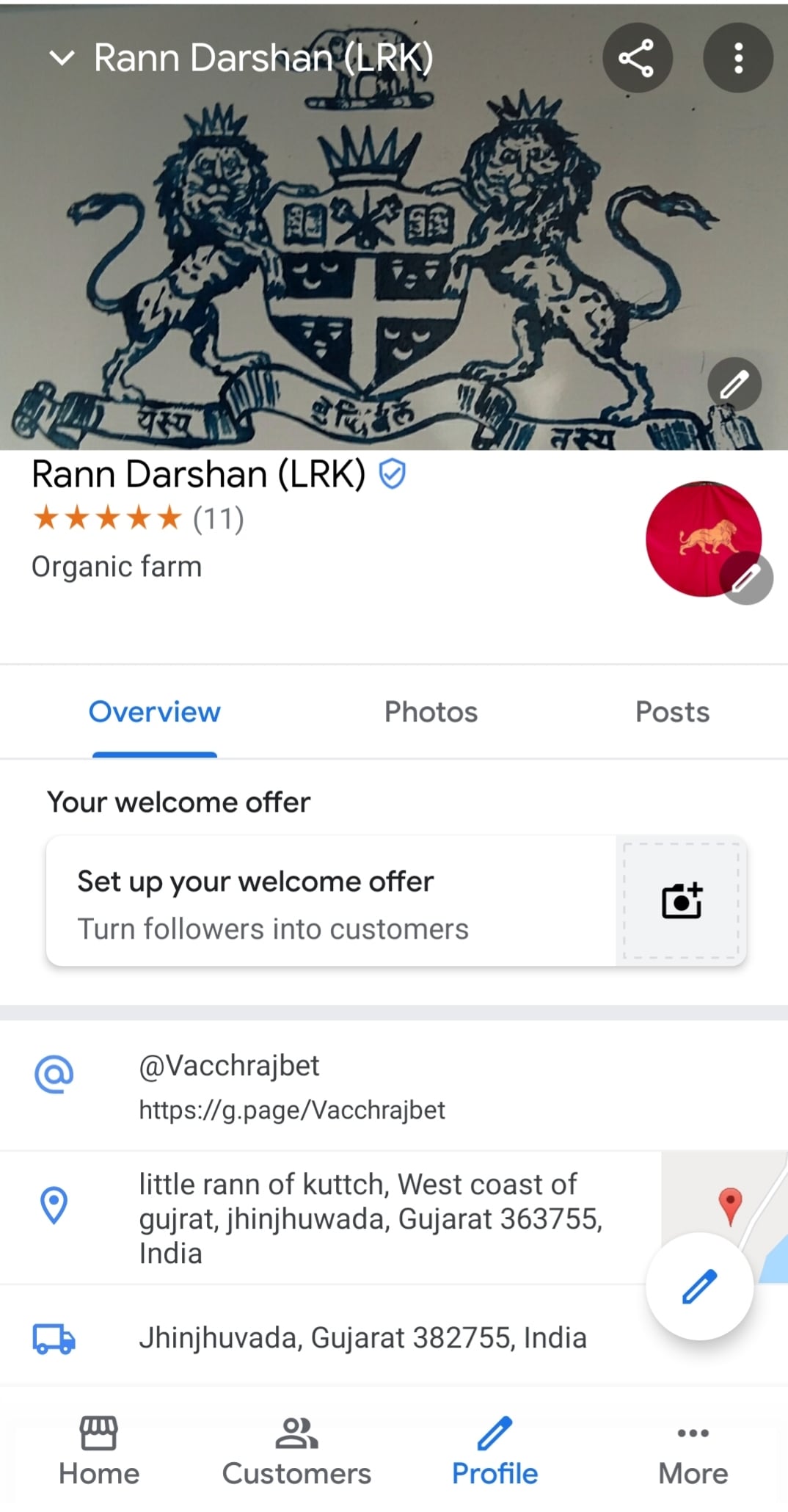Open the Jhinjhuvada service area row
Image resolution: width=788 pixels, height=1512 pixels.
362,1338
